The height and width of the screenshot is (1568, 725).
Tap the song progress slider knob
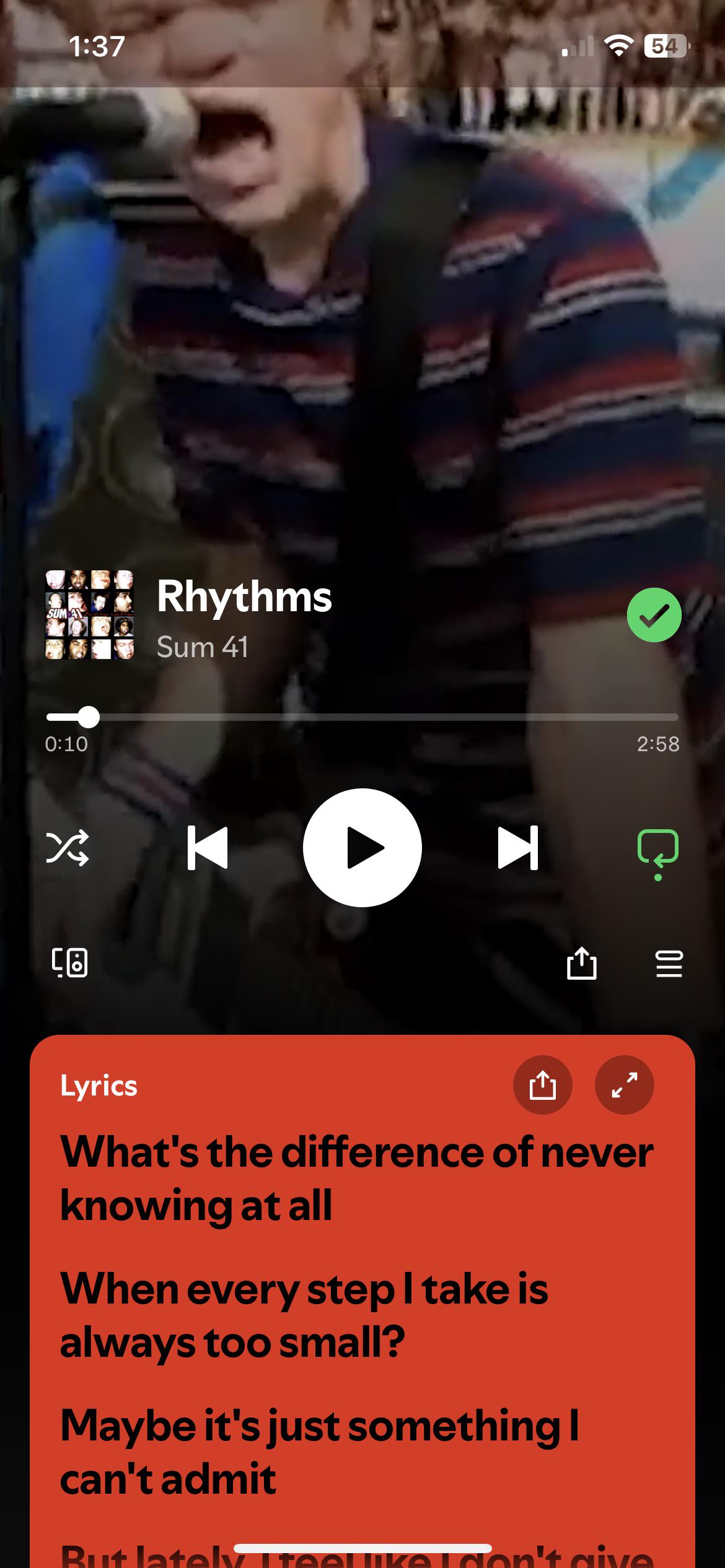(x=89, y=717)
